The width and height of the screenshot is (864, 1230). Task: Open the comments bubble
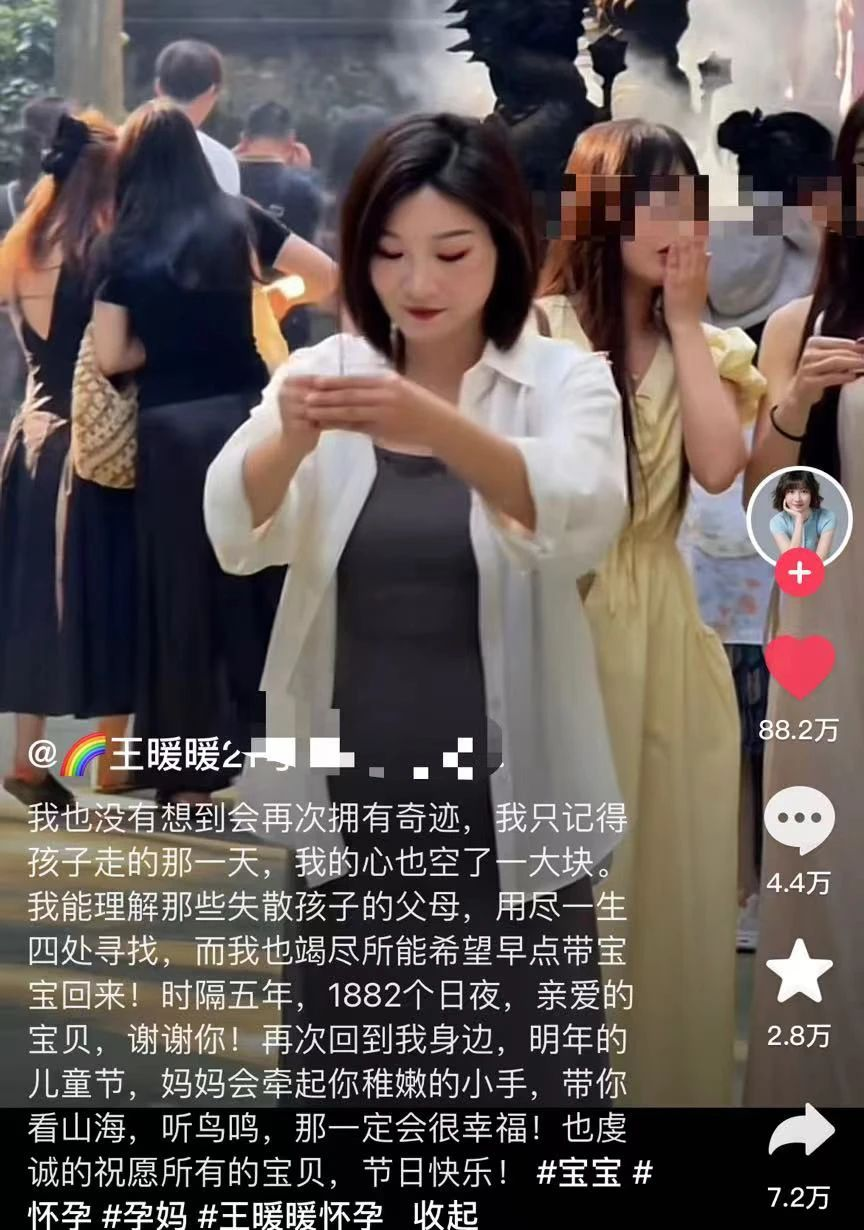[x=799, y=820]
